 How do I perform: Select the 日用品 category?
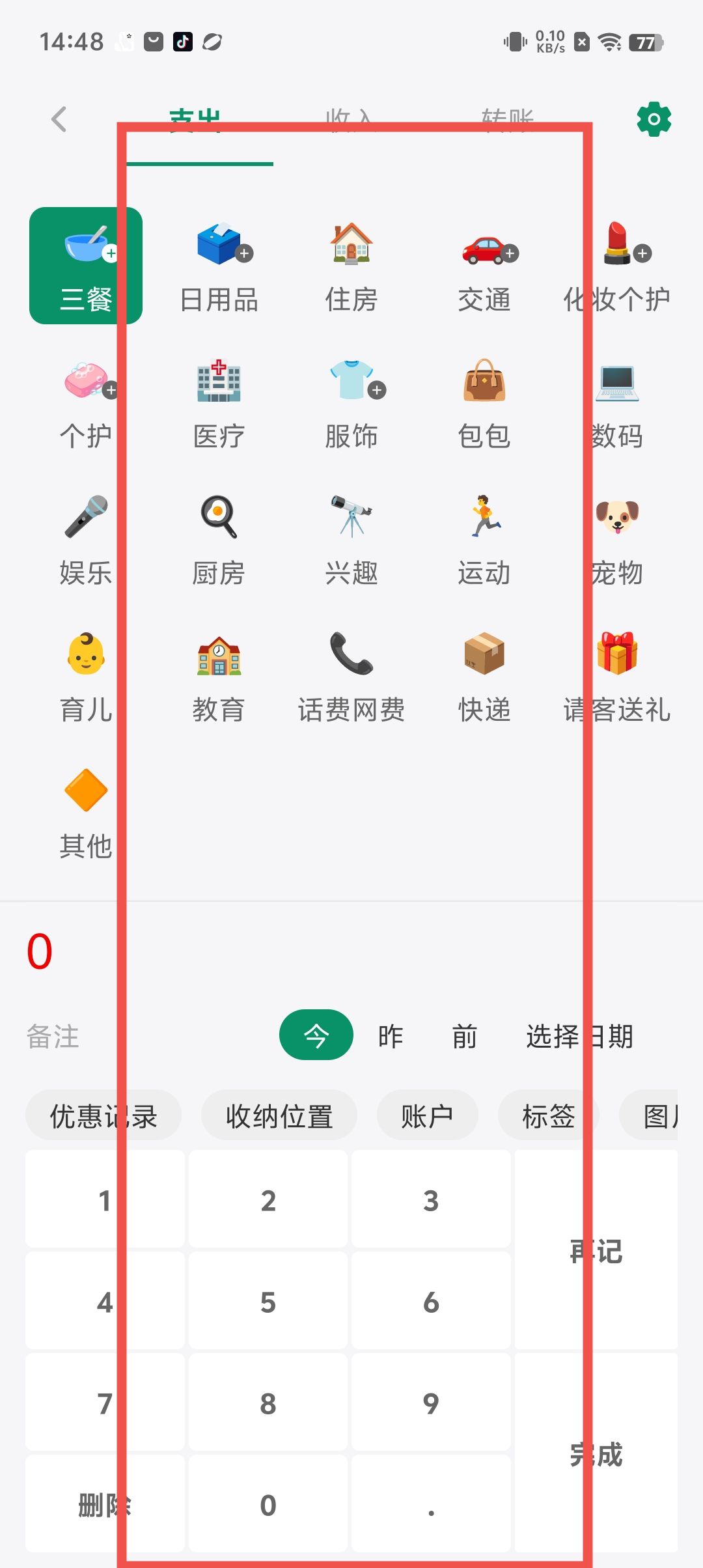[x=219, y=266]
